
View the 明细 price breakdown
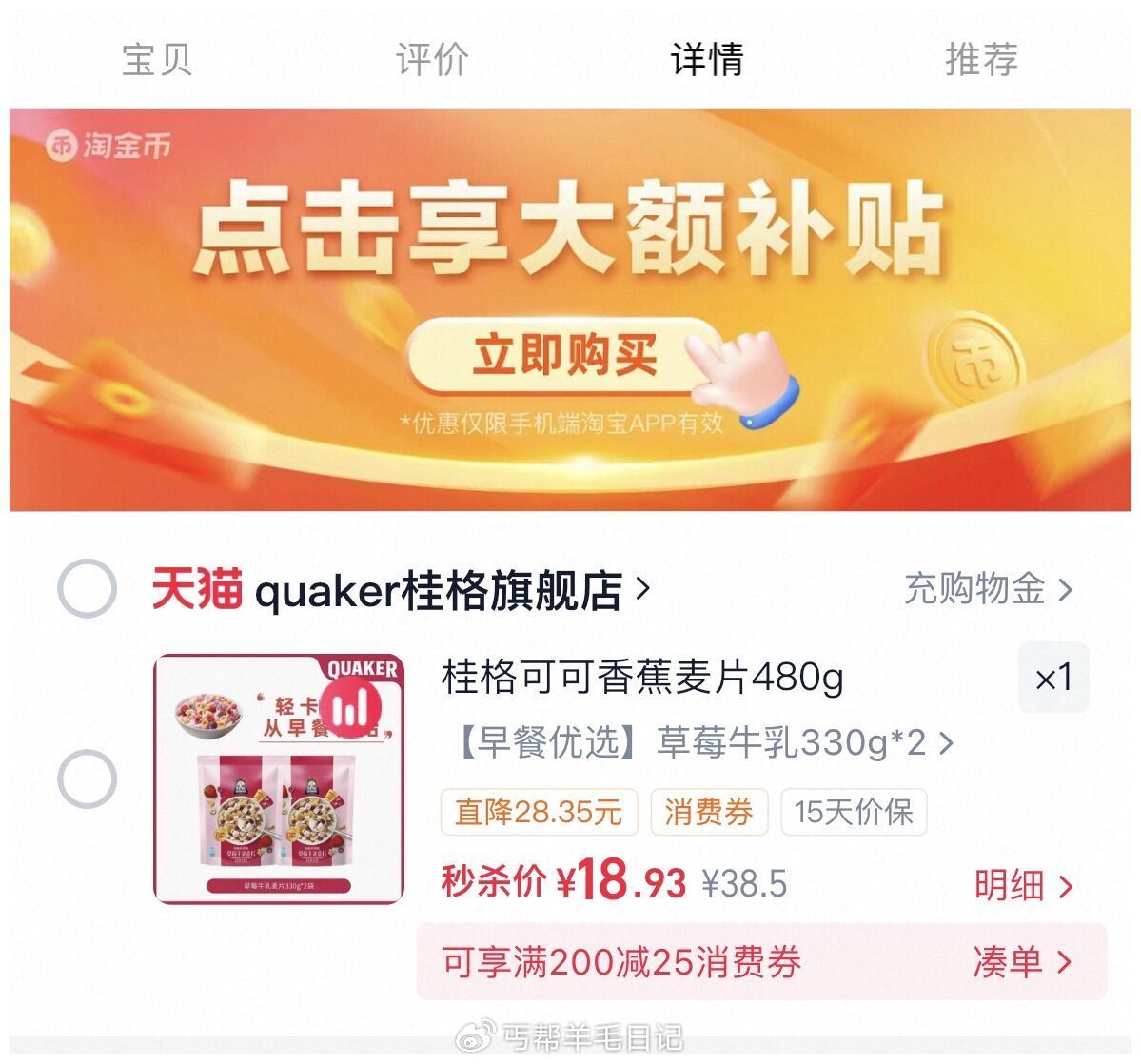tap(1023, 885)
